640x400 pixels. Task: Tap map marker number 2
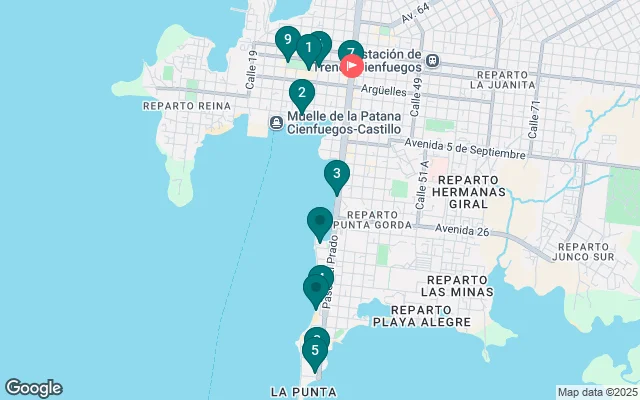point(301,94)
